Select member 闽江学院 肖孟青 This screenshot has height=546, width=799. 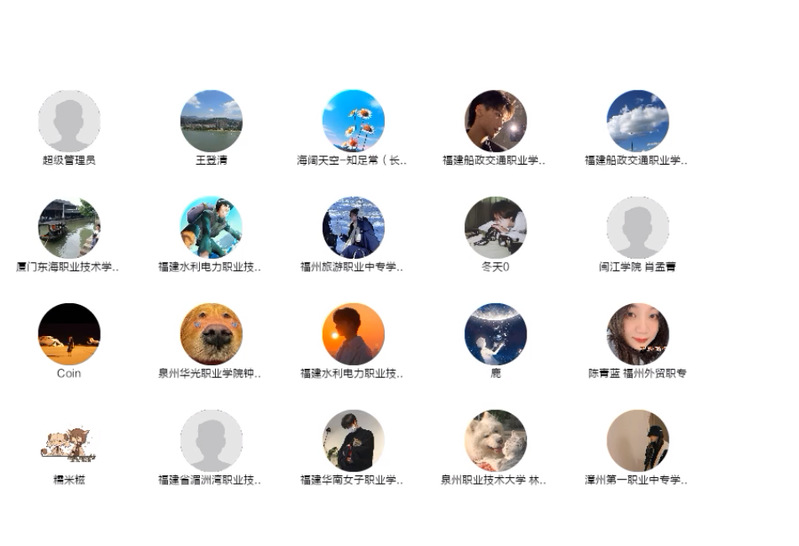click(637, 228)
